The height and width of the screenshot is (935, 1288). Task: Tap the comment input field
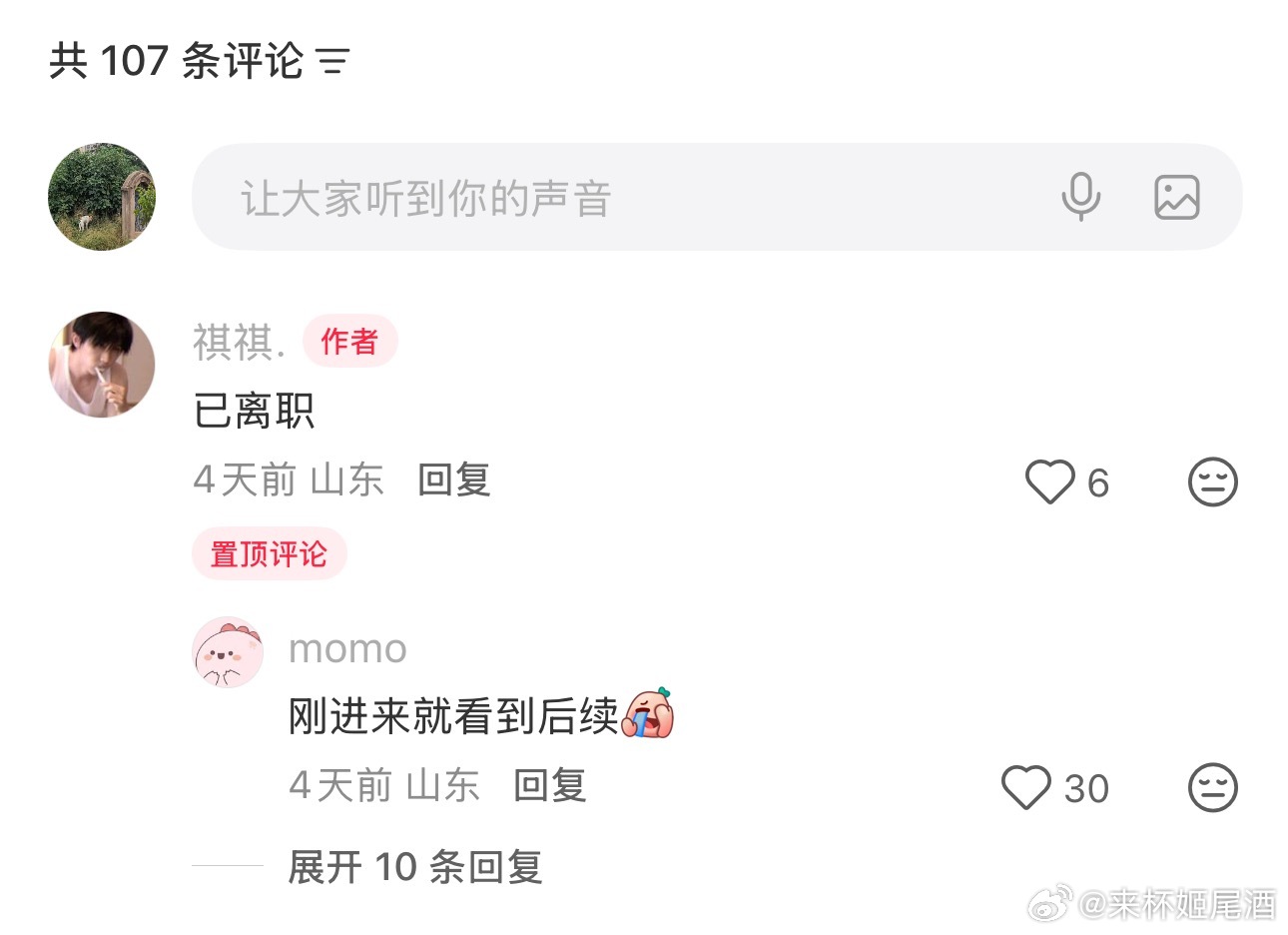619,198
